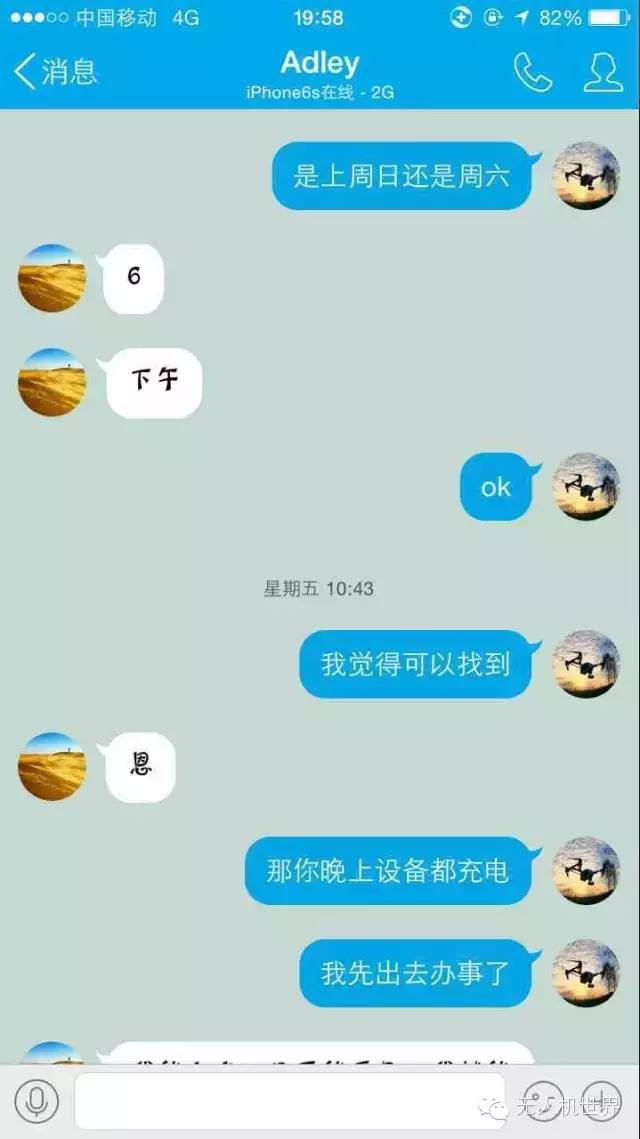Go back to 消息 list
The image size is (640, 1139).
click(55, 71)
